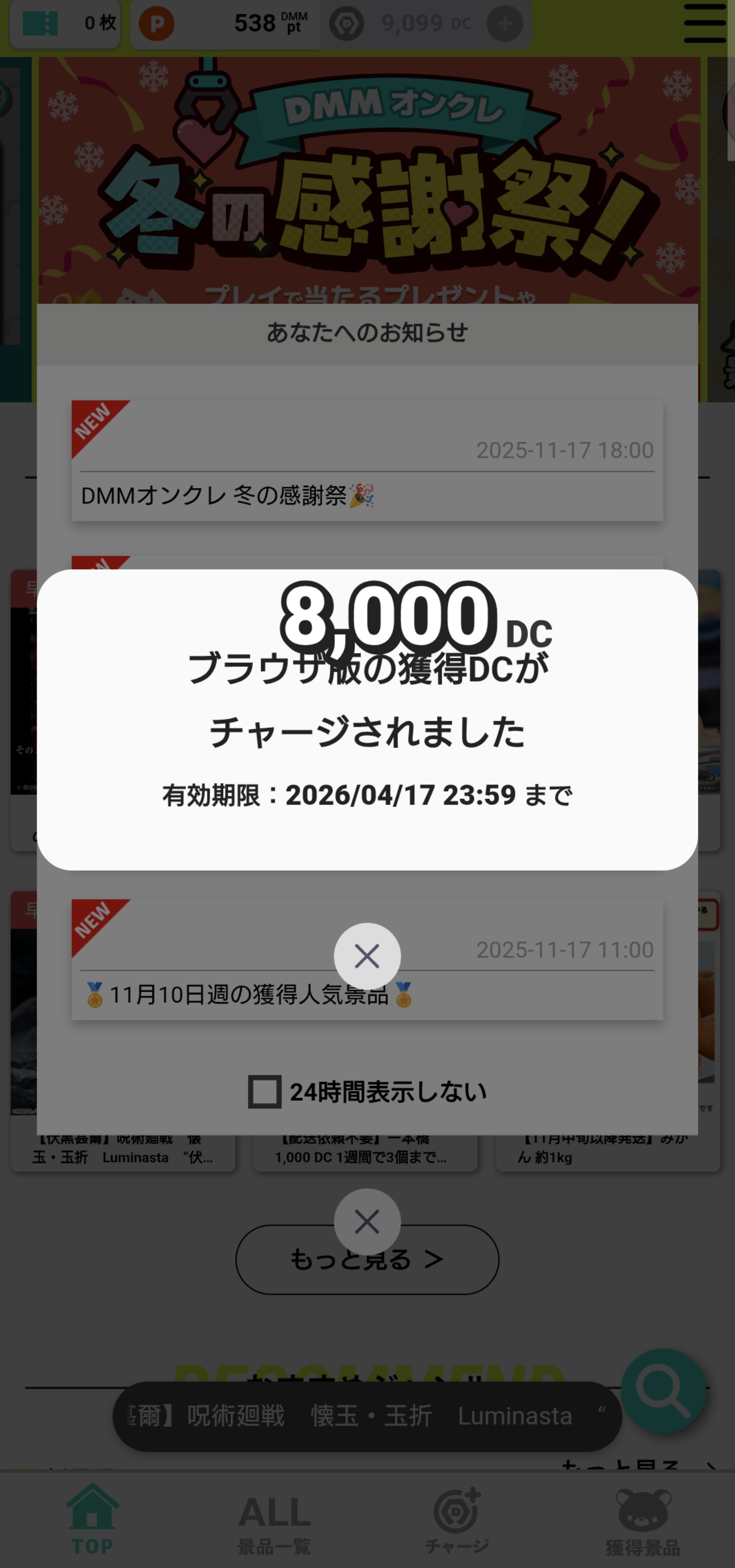Close the あなたへのお知らせ notice panel
735x1568 pixels.
click(x=367, y=1221)
